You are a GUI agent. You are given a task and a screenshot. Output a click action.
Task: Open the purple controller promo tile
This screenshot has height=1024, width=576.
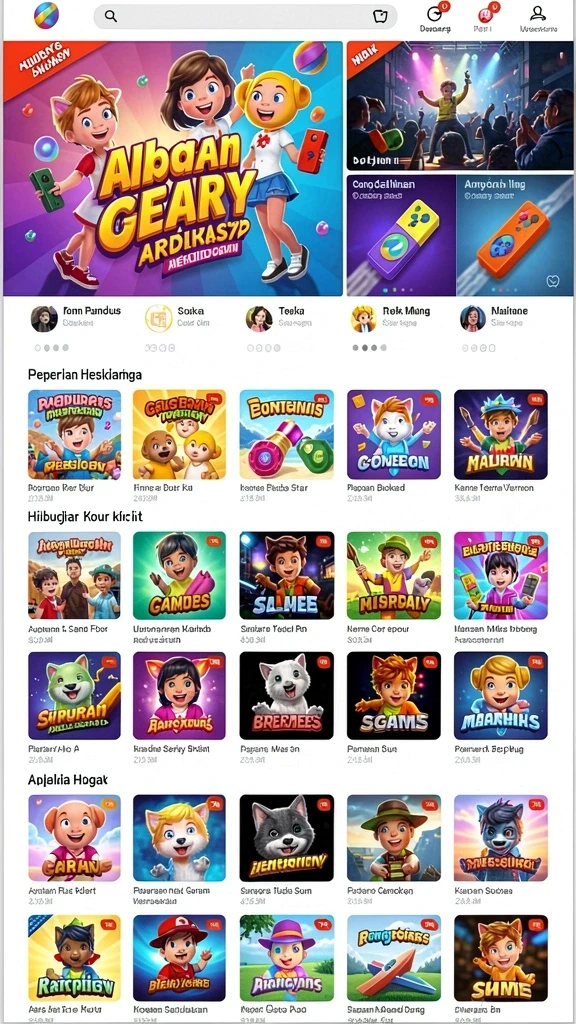[401, 235]
